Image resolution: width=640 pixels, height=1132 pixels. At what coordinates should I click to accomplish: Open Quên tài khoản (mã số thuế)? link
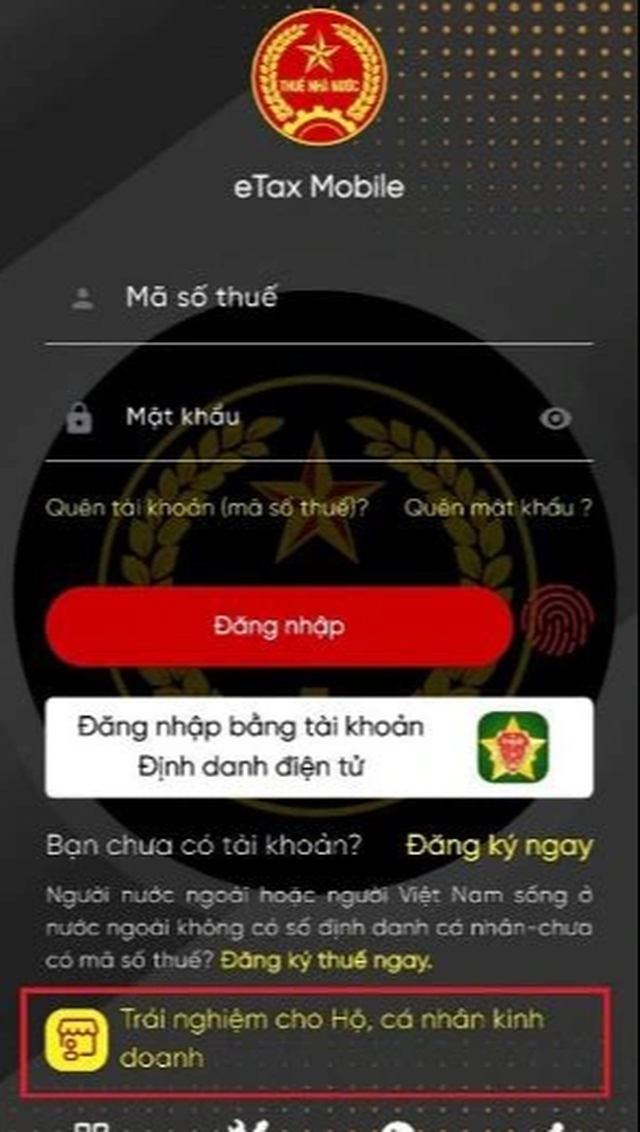click(x=207, y=507)
